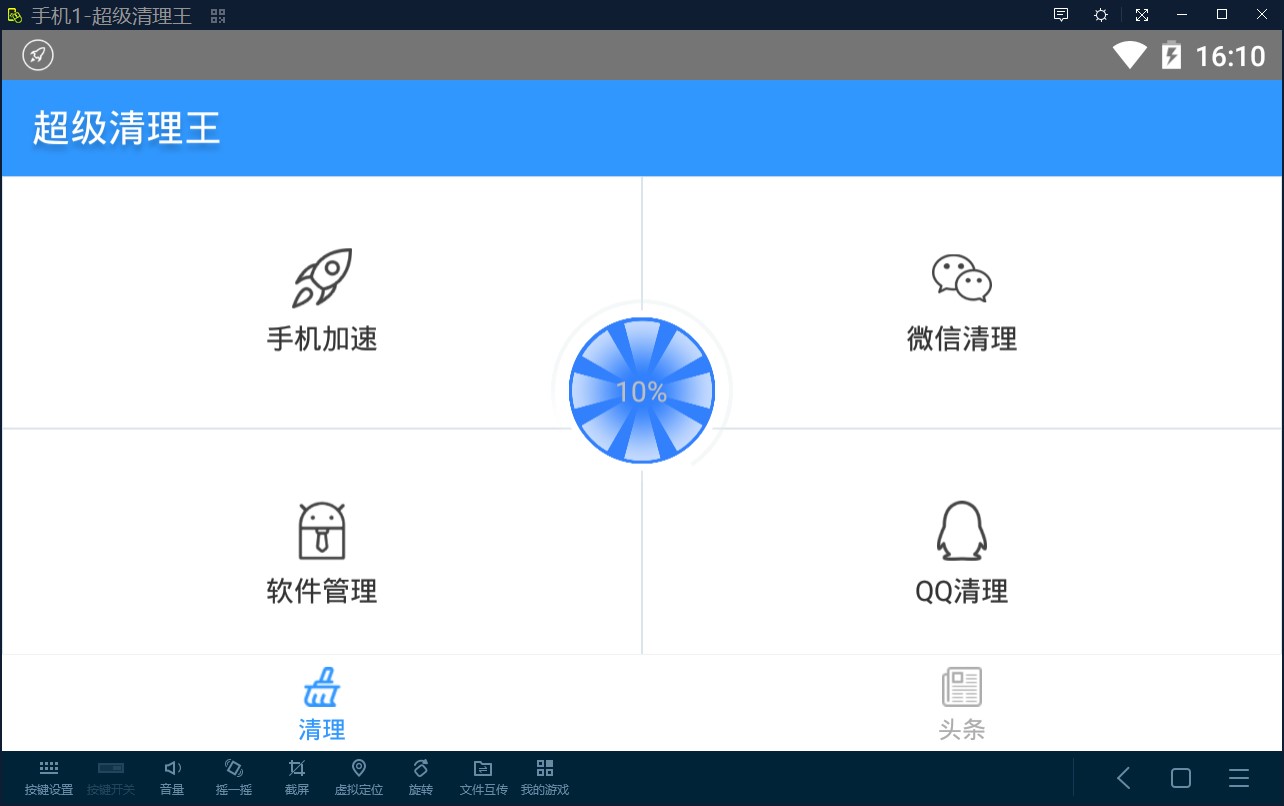The width and height of the screenshot is (1284, 806).
Task: Open 文件互传 file transfer
Action: [x=483, y=776]
